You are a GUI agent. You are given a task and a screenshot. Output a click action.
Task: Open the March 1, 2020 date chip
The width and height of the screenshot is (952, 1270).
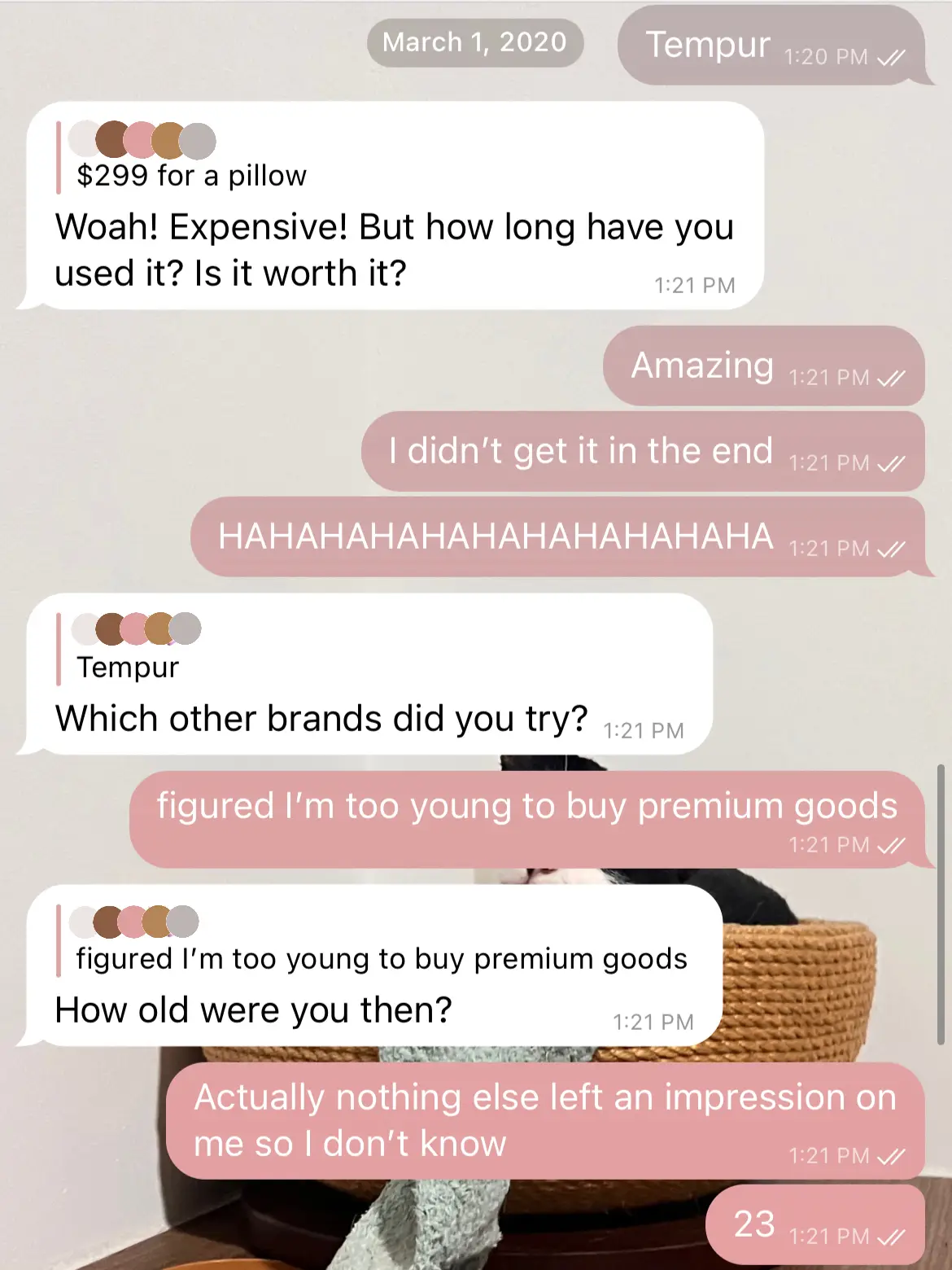(474, 42)
